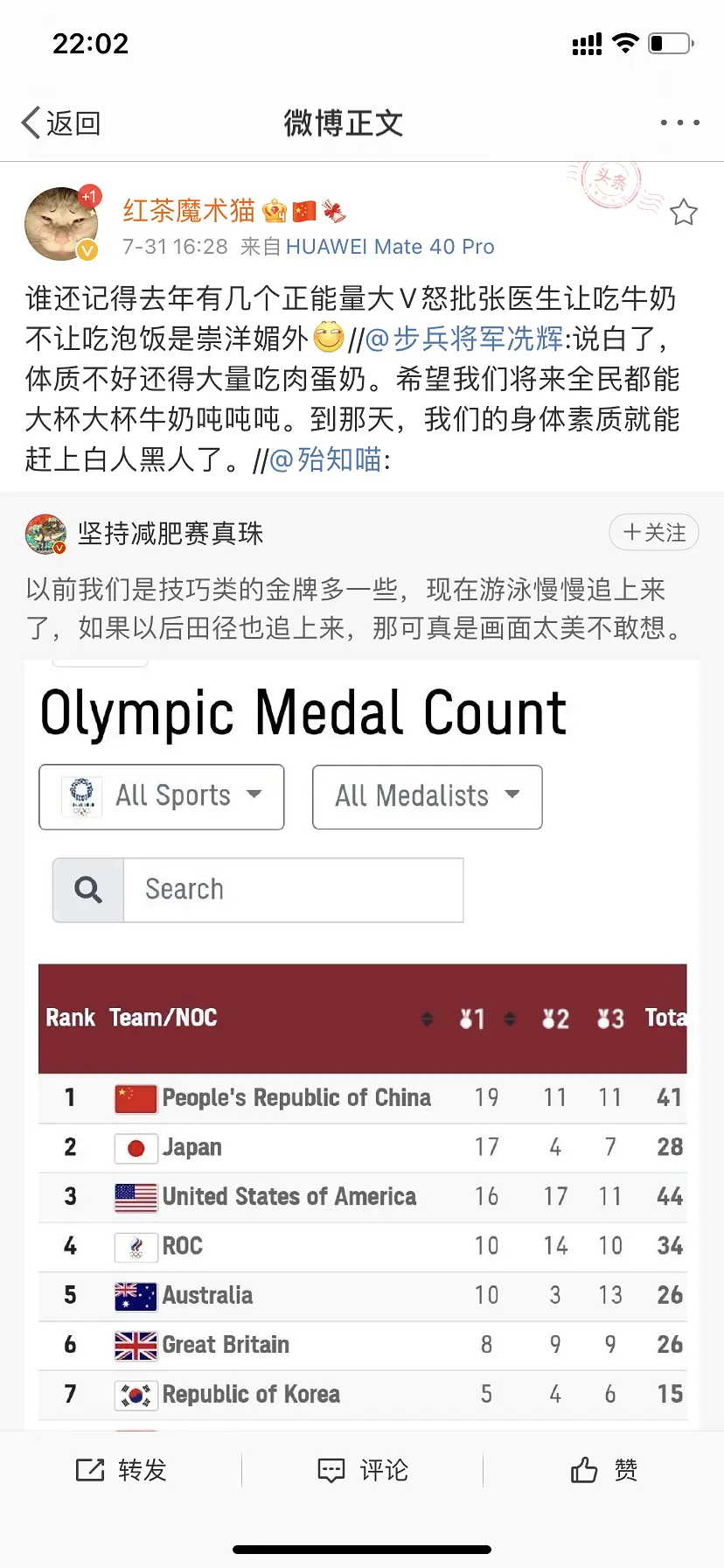Open the three-dot overflow menu

[679, 123]
